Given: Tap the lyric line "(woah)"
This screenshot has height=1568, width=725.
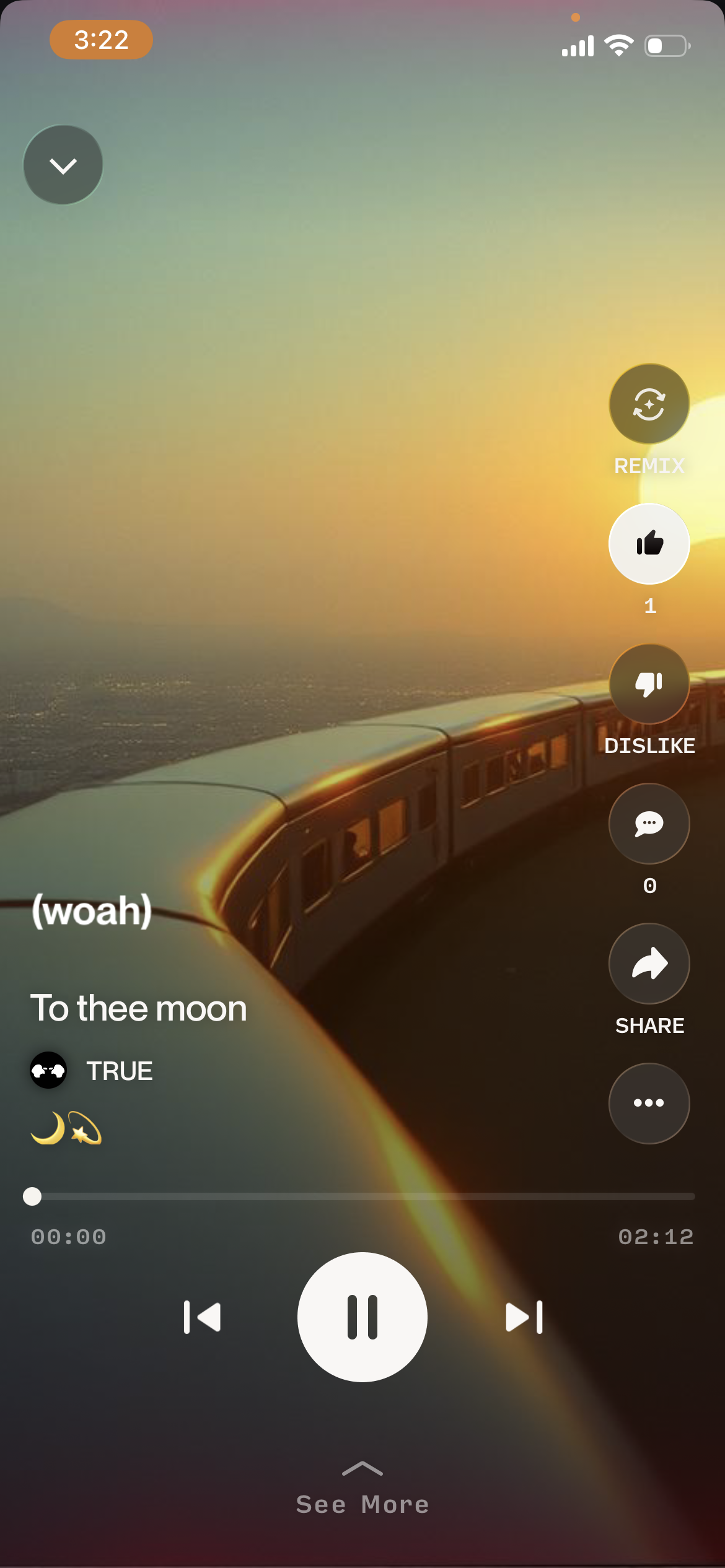Looking at the screenshot, I should pyautogui.click(x=92, y=910).
